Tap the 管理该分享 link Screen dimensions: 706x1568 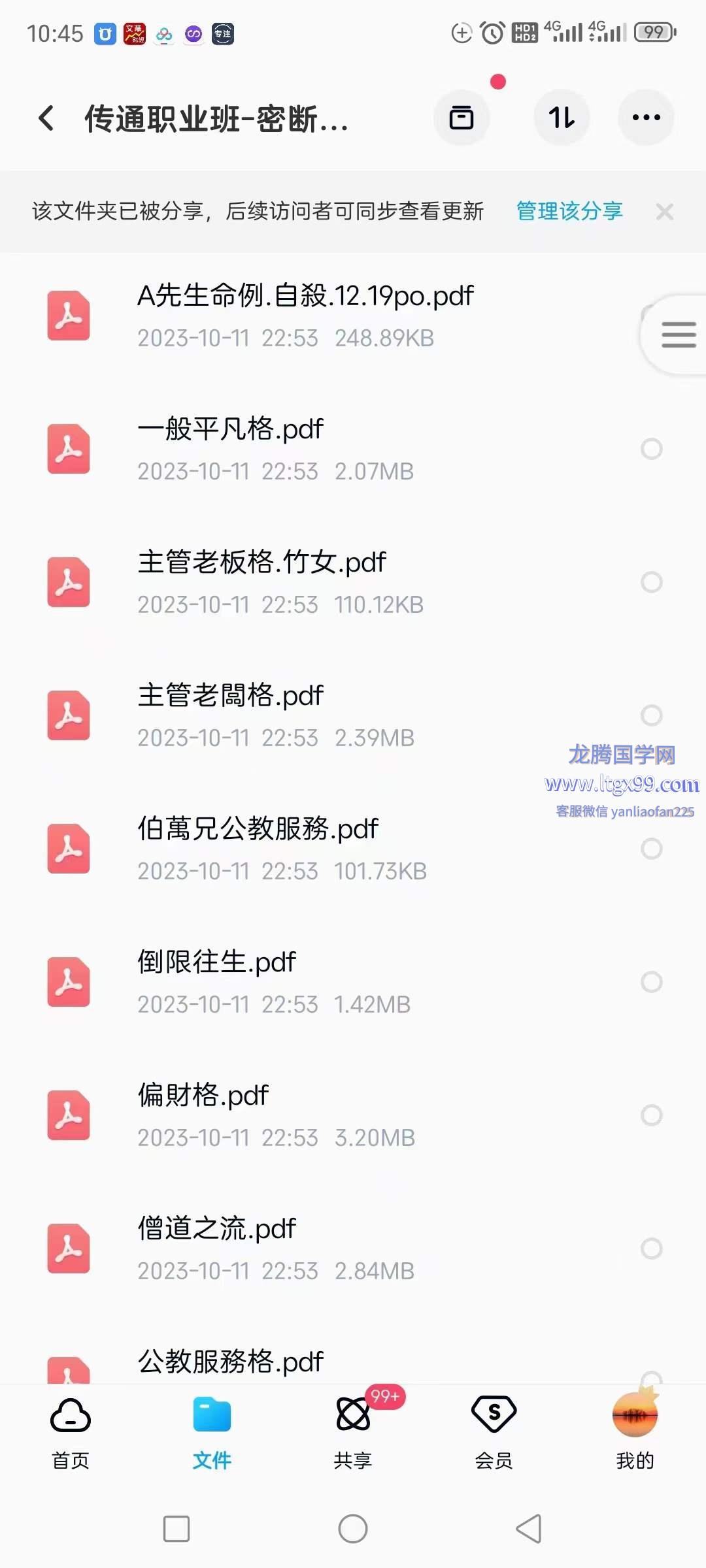pyautogui.click(x=569, y=211)
